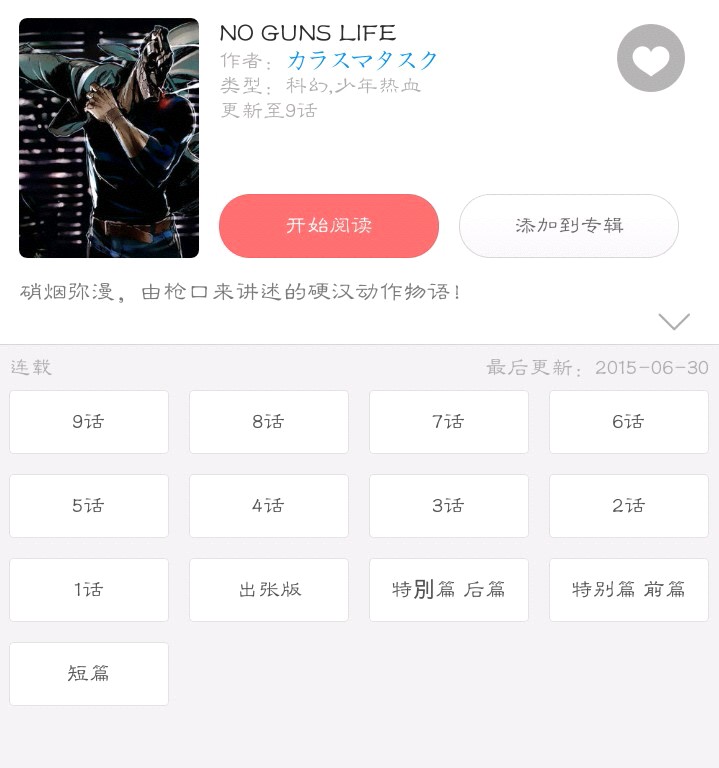This screenshot has height=768, width=719.
Task: Open the author link カラスマタスク
Action: pos(363,60)
